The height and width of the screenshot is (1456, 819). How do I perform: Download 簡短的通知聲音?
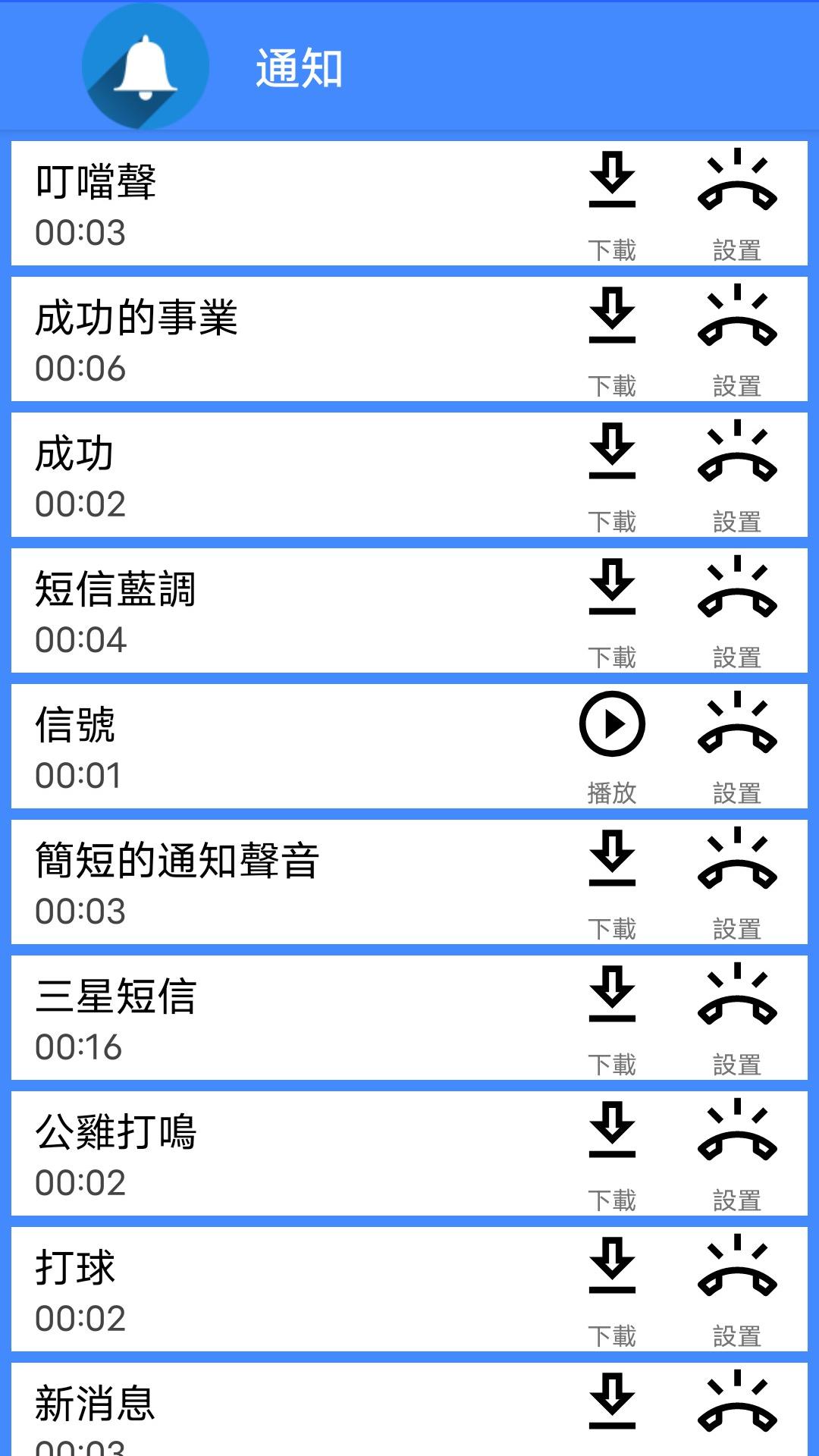pos(612,883)
